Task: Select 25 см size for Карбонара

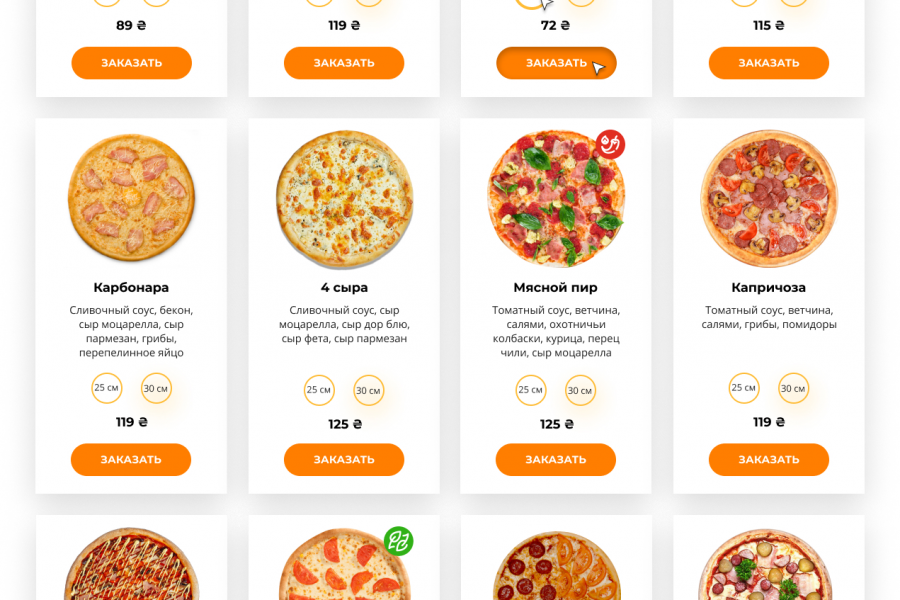Action: click(107, 388)
